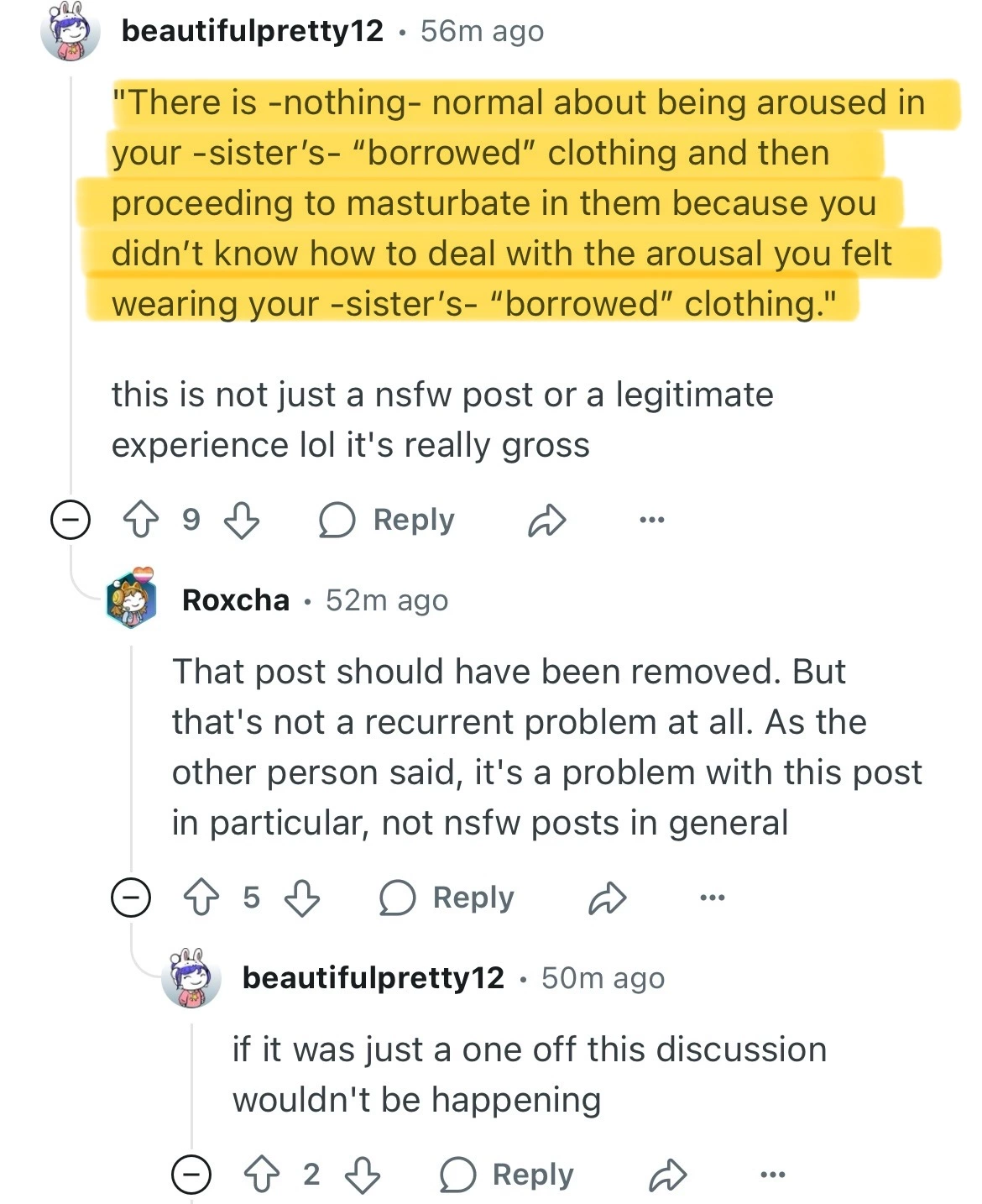Share Roxcha's comment

(607, 898)
